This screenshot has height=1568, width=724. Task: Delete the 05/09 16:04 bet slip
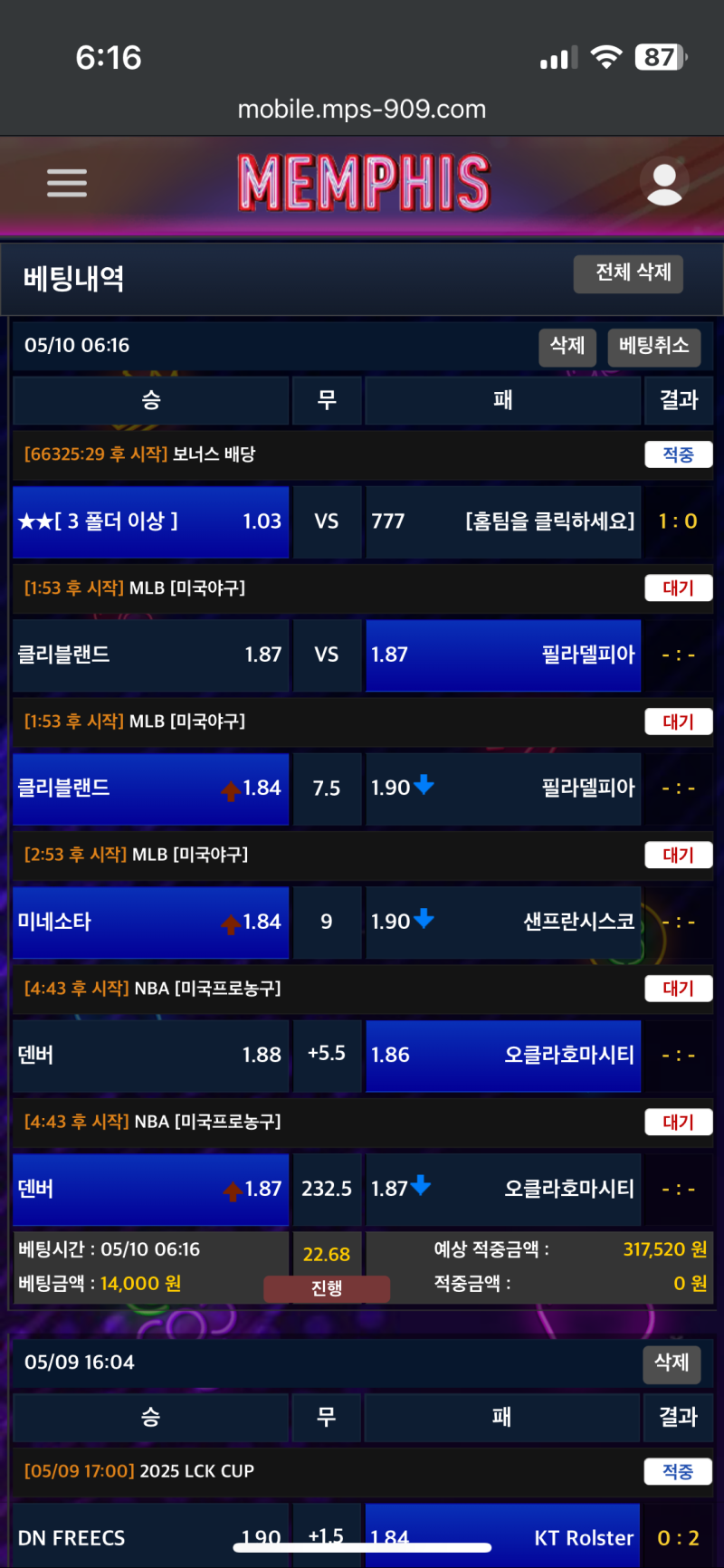[672, 1363]
